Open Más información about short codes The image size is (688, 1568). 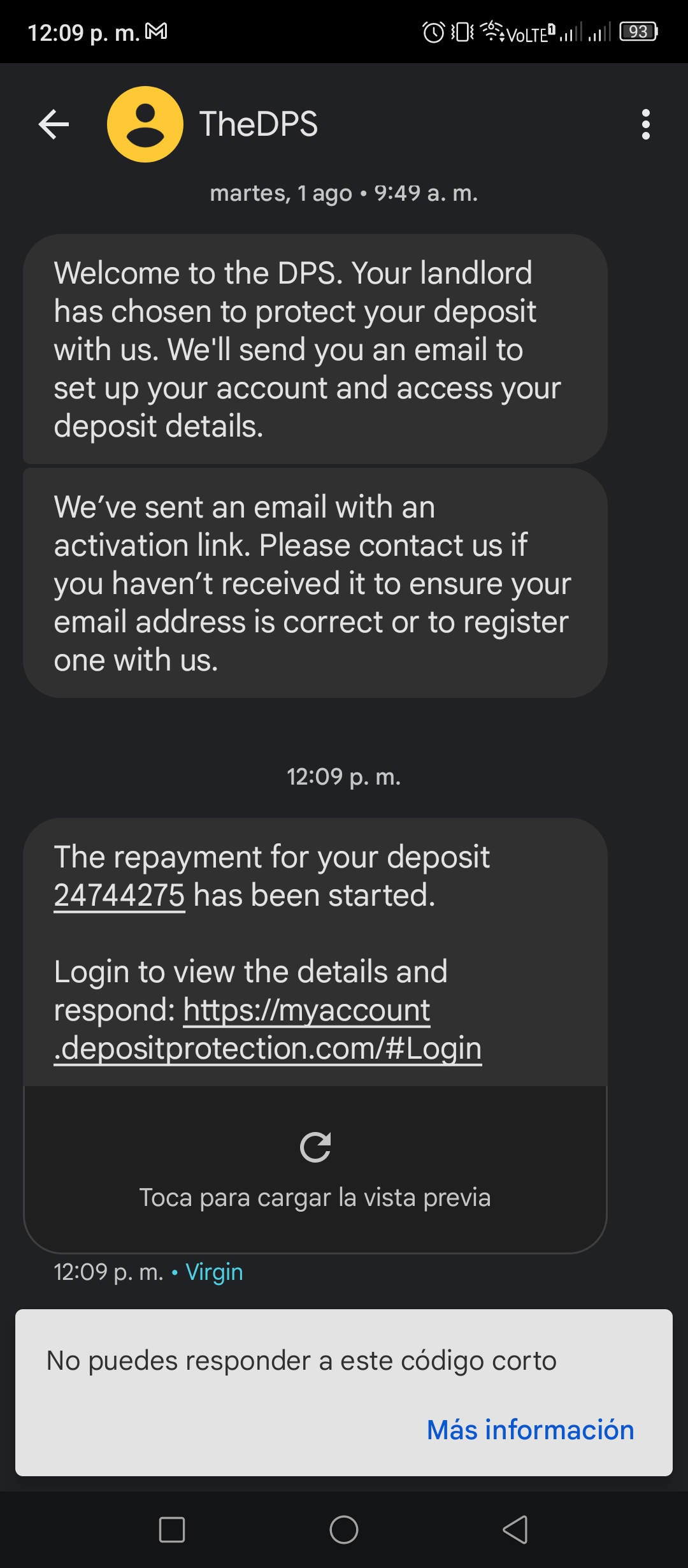(530, 1430)
